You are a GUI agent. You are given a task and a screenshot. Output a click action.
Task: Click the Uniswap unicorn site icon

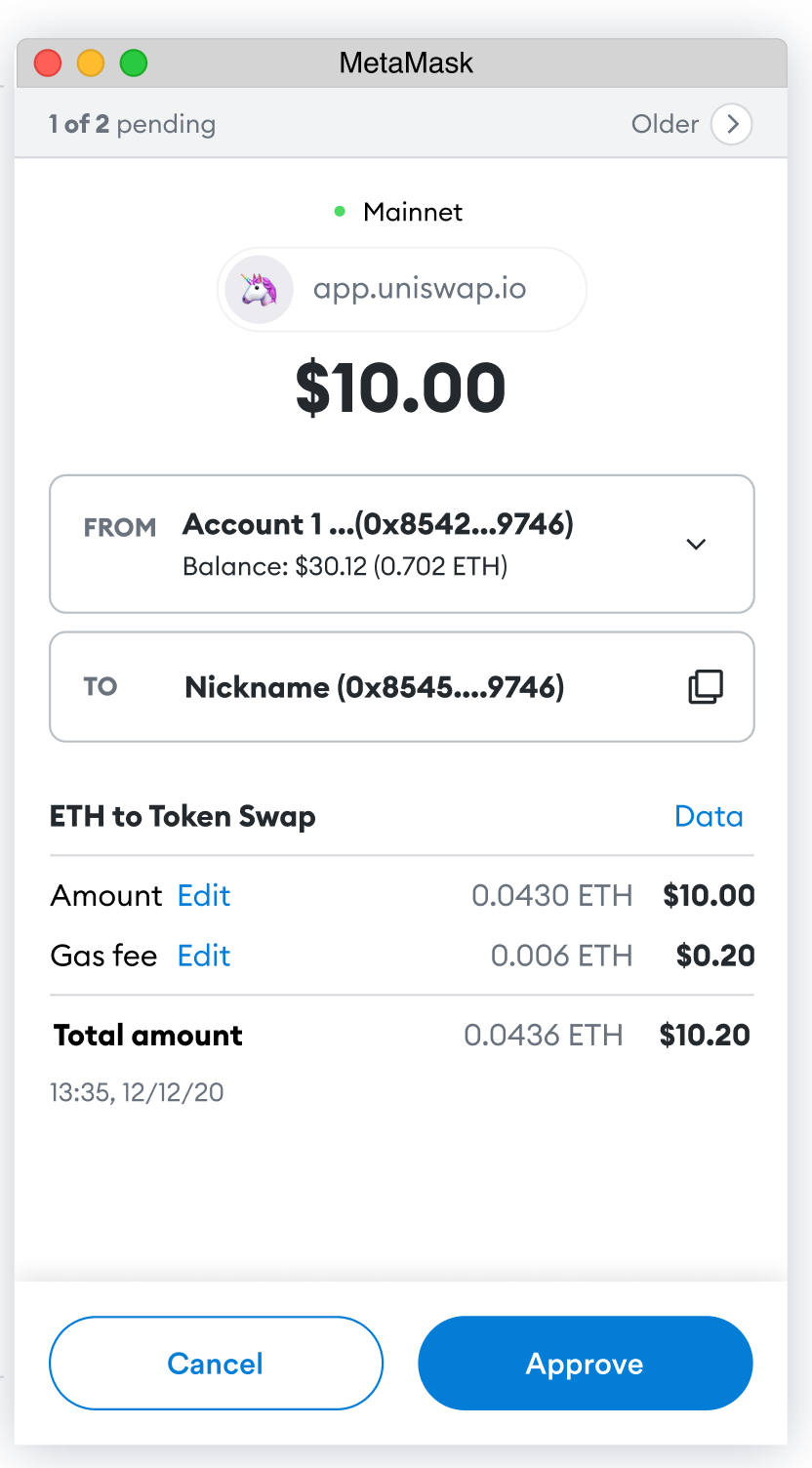259,289
